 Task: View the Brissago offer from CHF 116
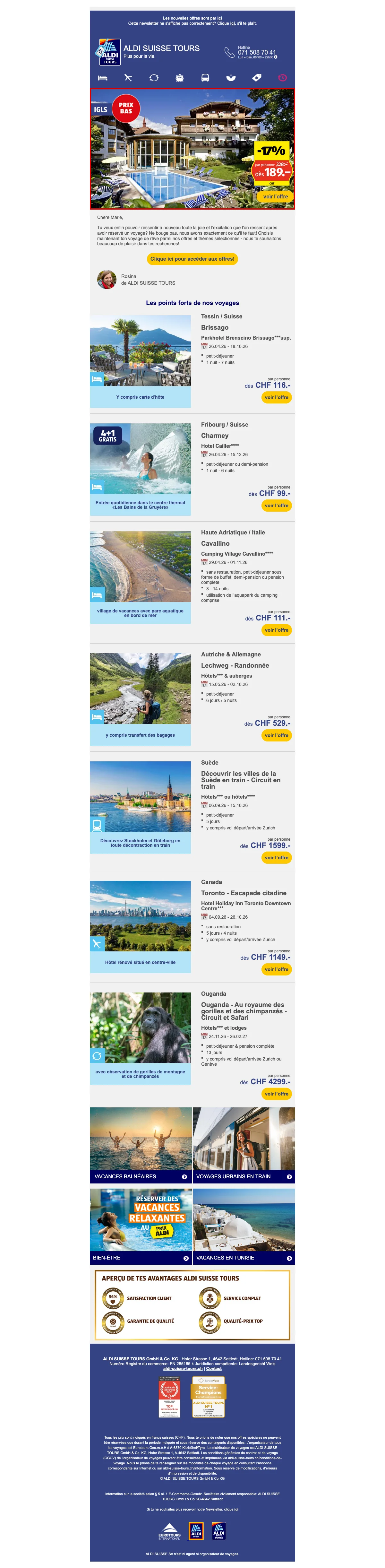[276, 397]
